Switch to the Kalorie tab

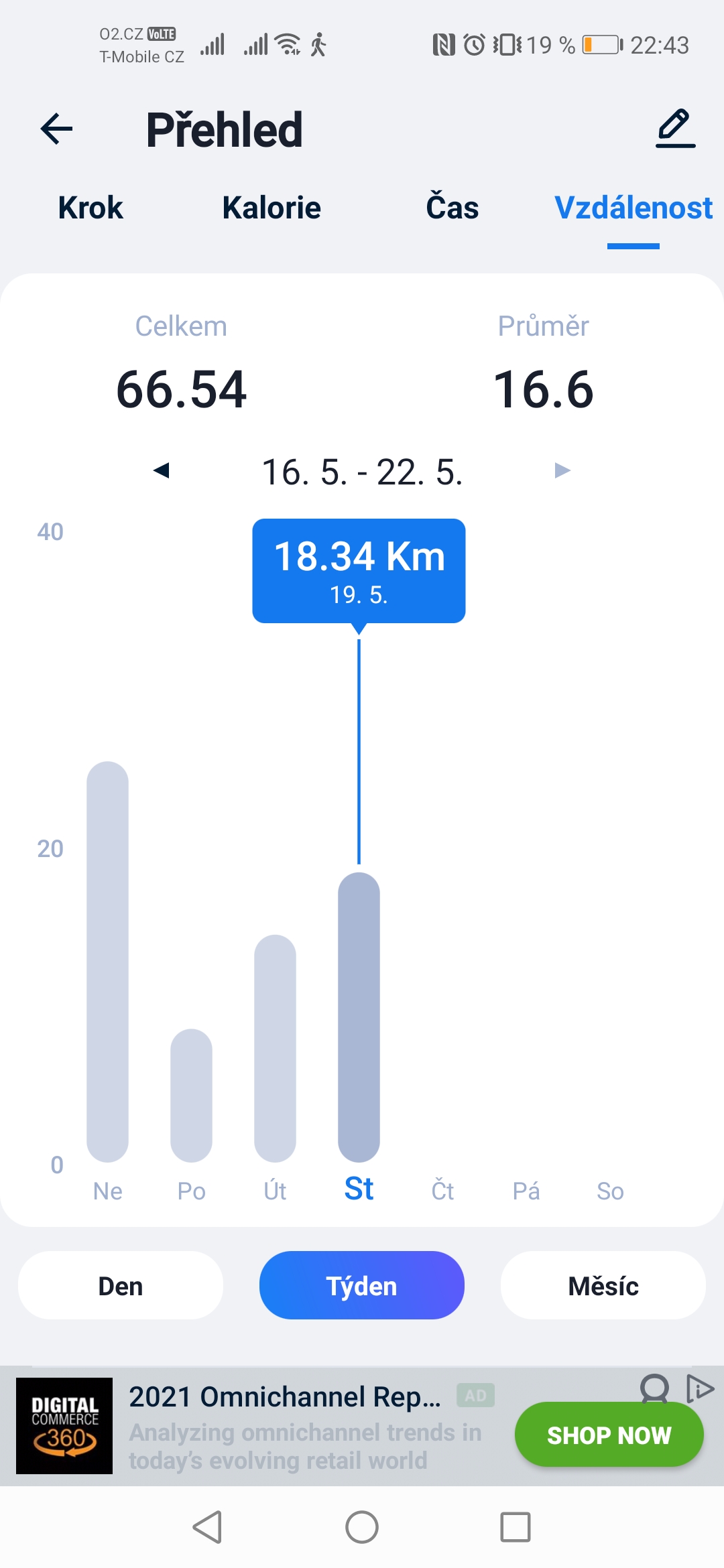(271, 208)
